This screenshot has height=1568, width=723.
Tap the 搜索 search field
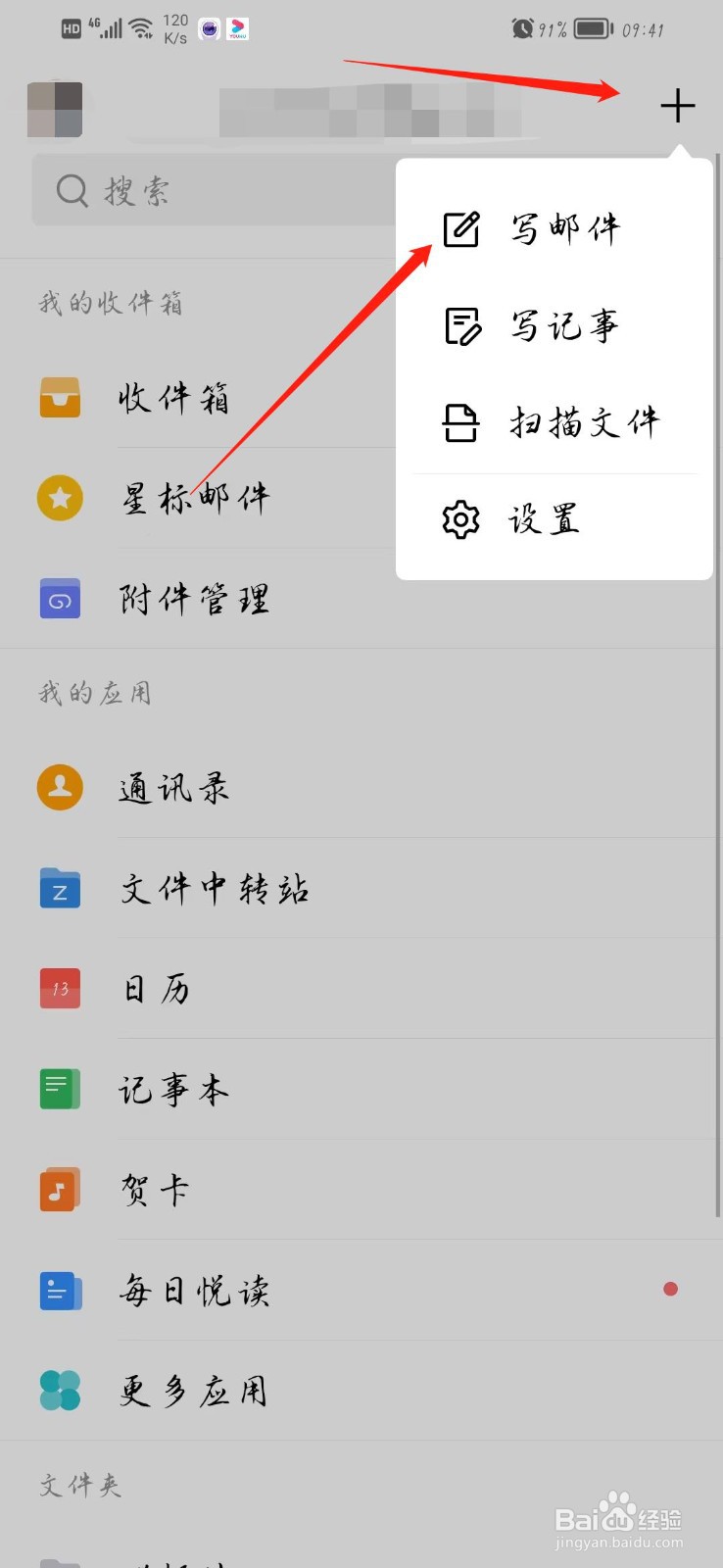(196, 190)
